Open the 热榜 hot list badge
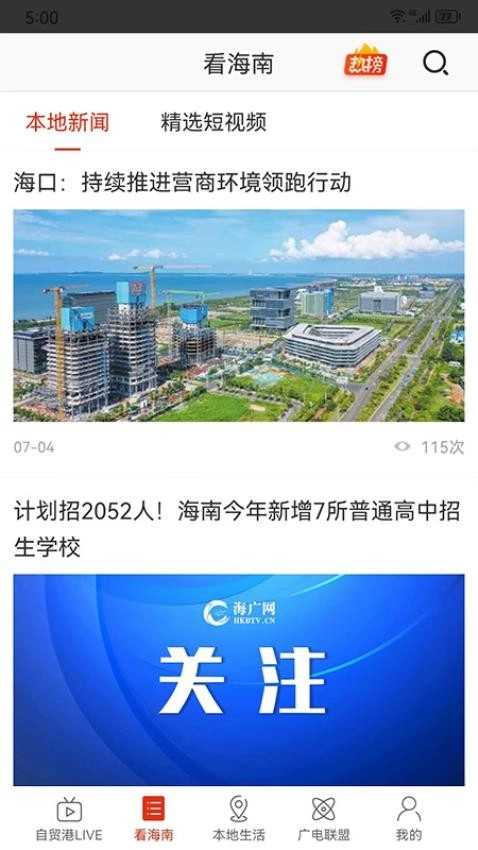The height and width of the screenshot is (850, 478). coord(366,61)
